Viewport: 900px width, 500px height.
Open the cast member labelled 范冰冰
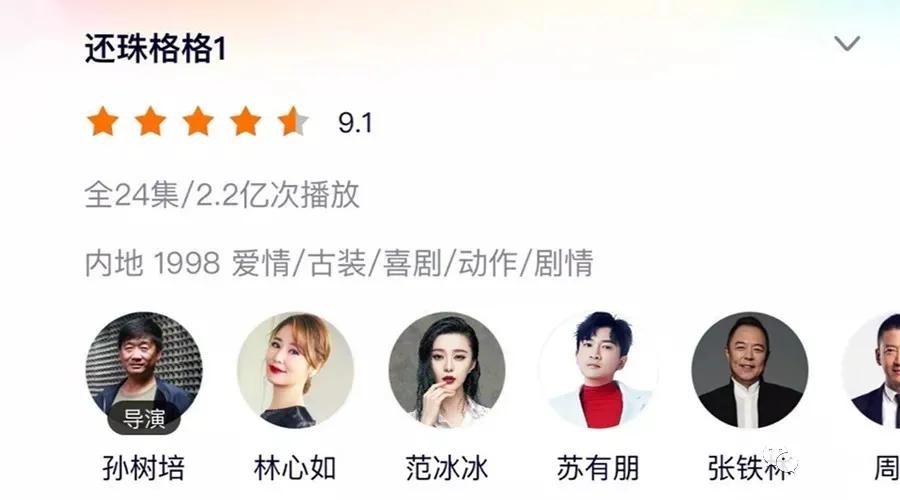tap(447, 371)
